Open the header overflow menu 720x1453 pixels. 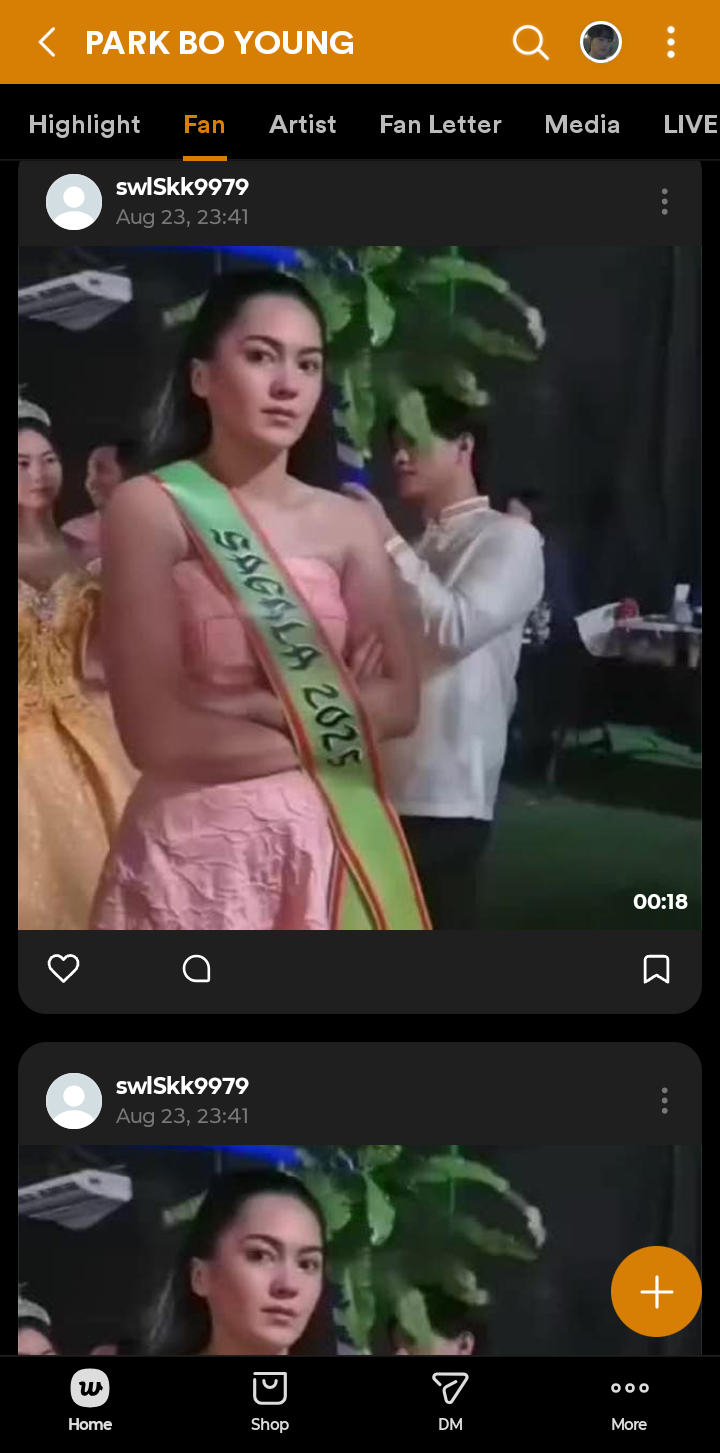[670, 42]
